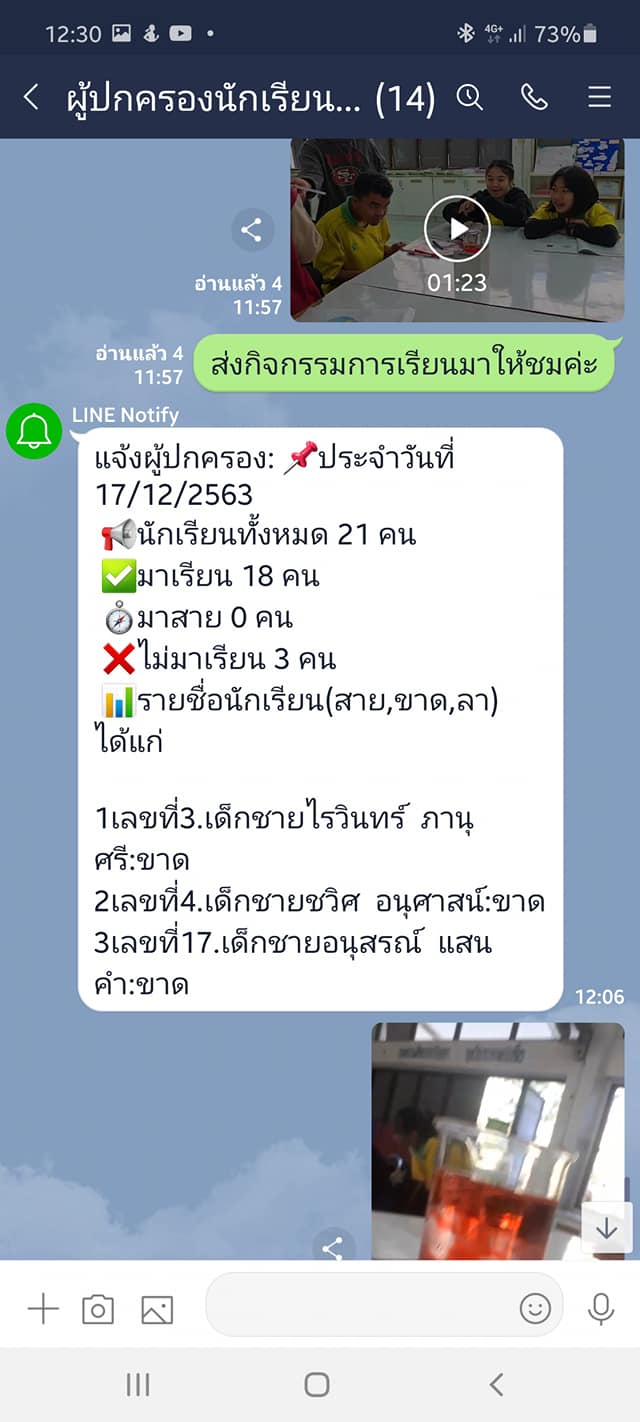Open the LINE Notify profile icon
The image size is (640, 1422).
[x=34, y=431]
